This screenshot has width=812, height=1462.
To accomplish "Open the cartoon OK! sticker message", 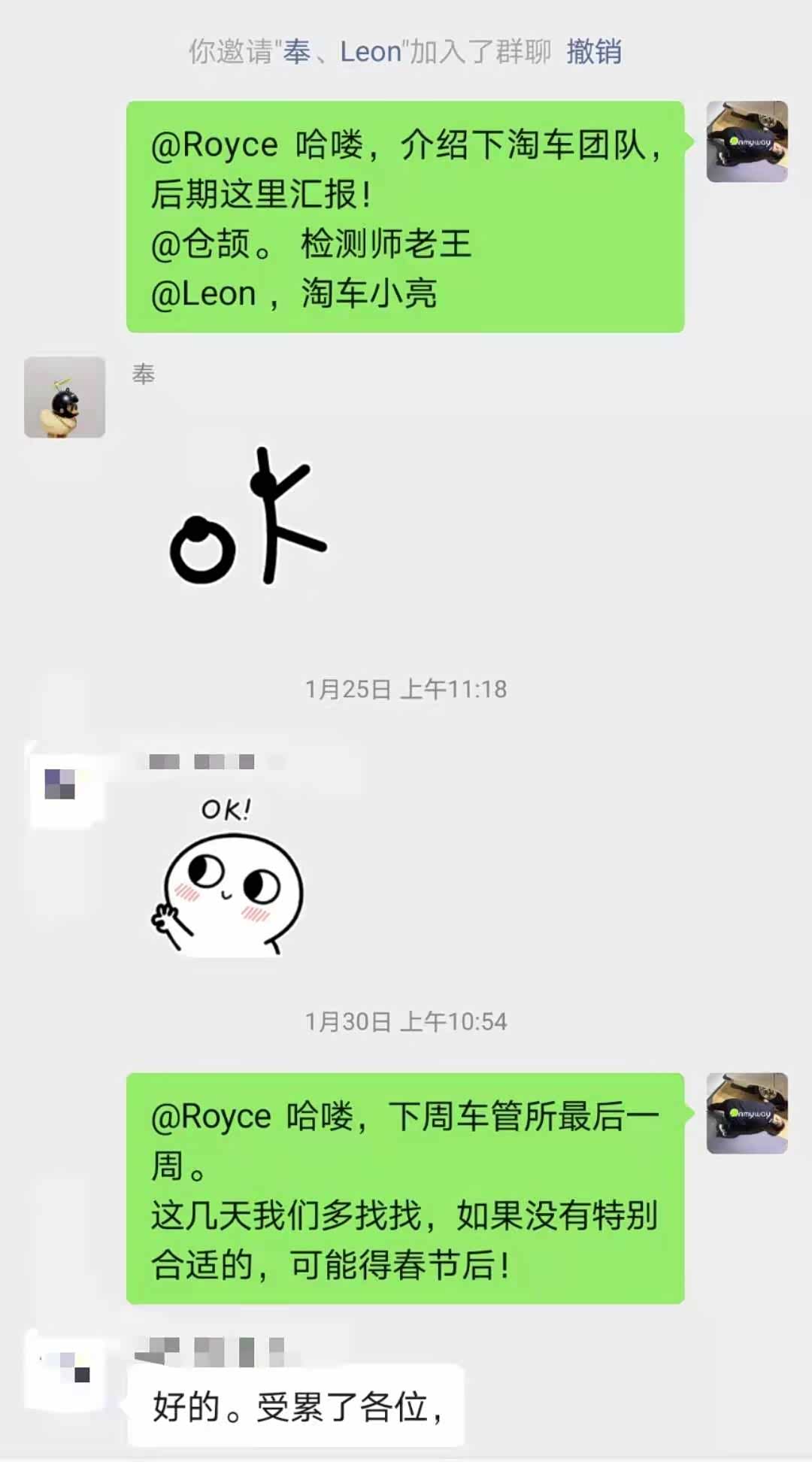I will pos(227,876).
